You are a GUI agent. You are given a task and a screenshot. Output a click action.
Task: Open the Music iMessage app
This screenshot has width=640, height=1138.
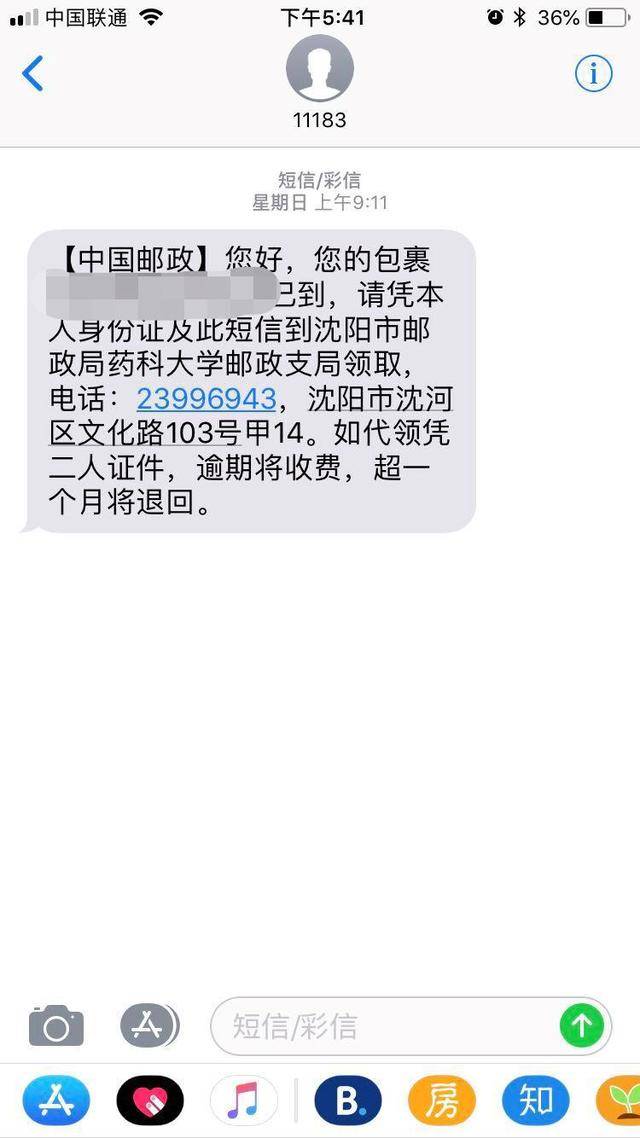click(x=243, y=1102)
